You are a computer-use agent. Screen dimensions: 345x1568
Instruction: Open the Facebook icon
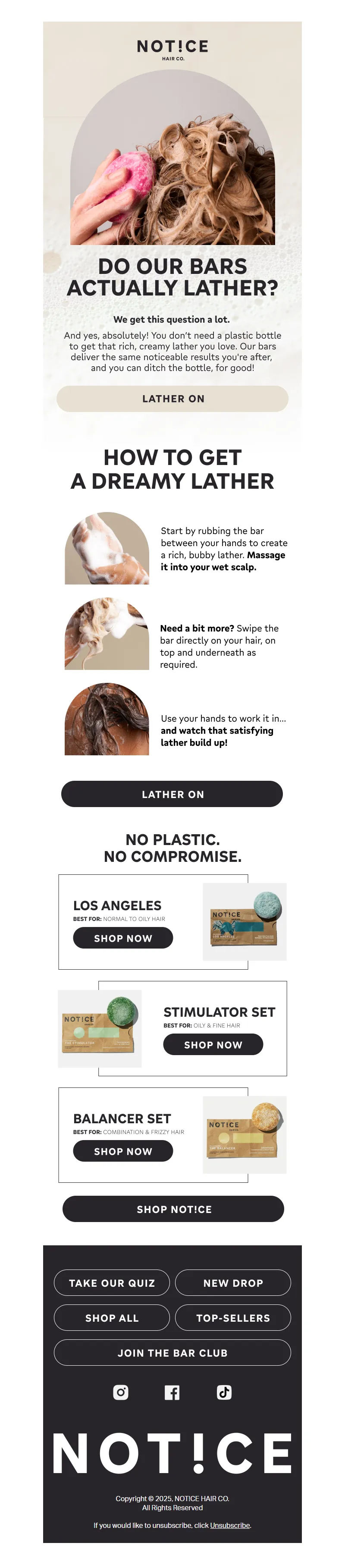(x=172, y=1392)
